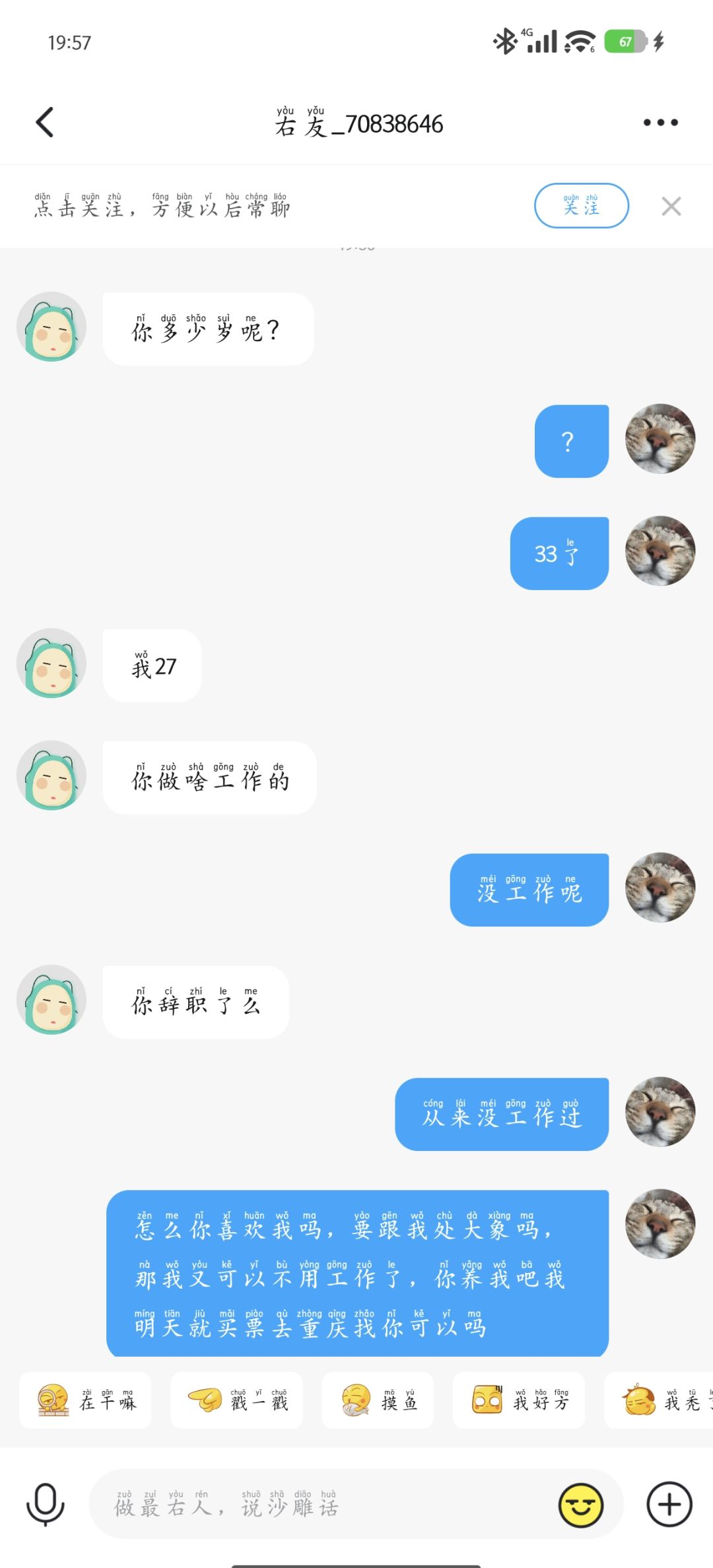Select the 在干嘛 quick sticker
This screenshot has width=713, height=1568.
[85, 1400]
